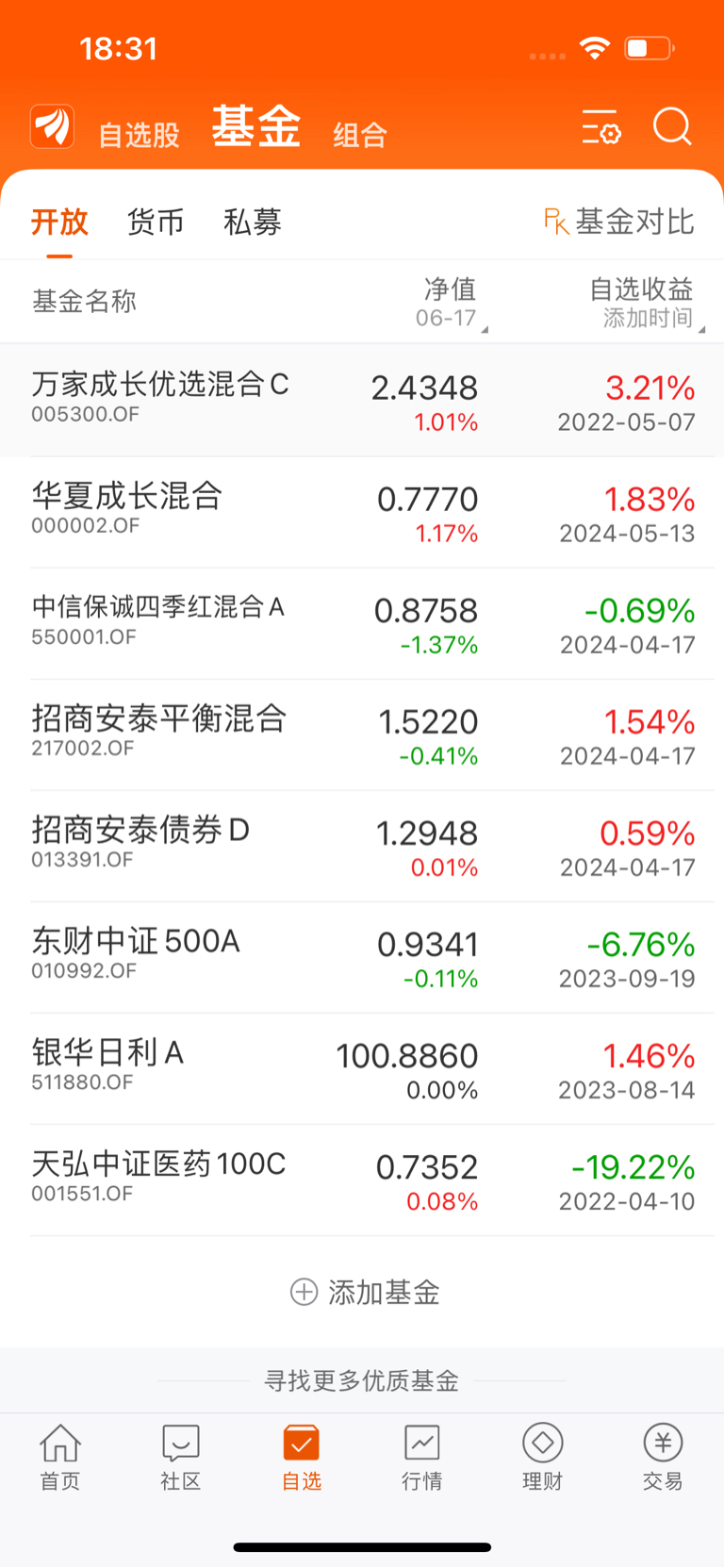The height and width of the screenshot is (1568, 724).
Task: Sort funds by 自选收益 column
Action: pos(642,302)
